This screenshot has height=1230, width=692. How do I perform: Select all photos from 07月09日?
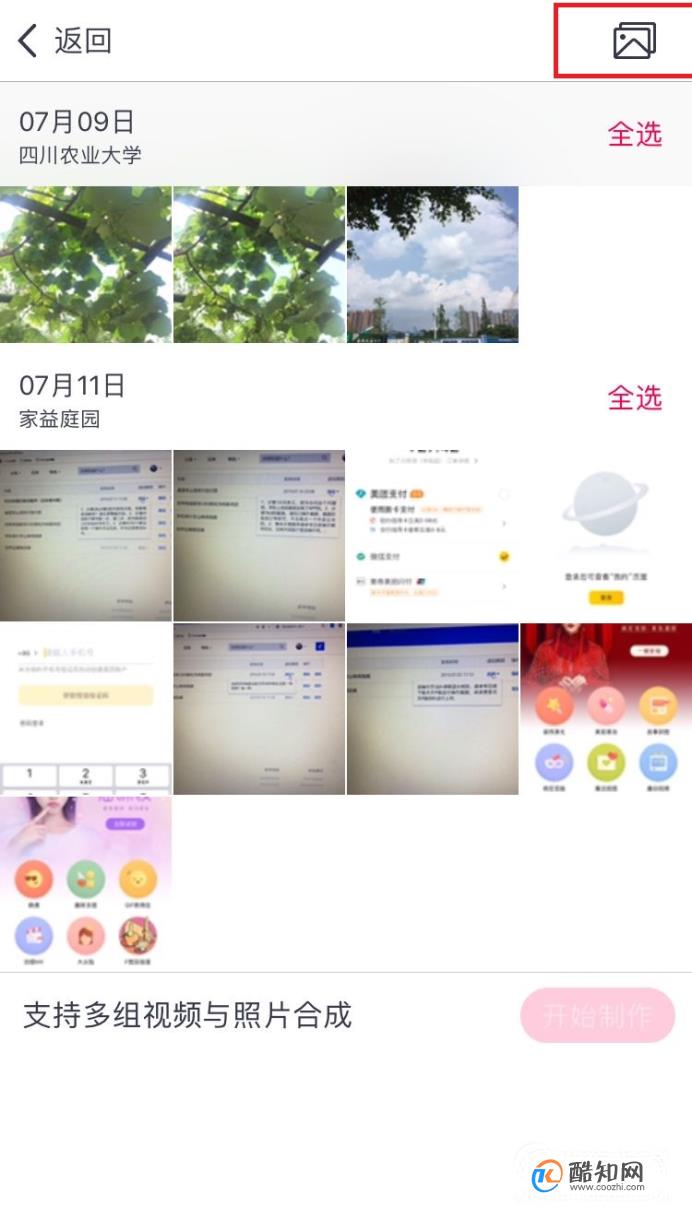(x=635, y=134)
